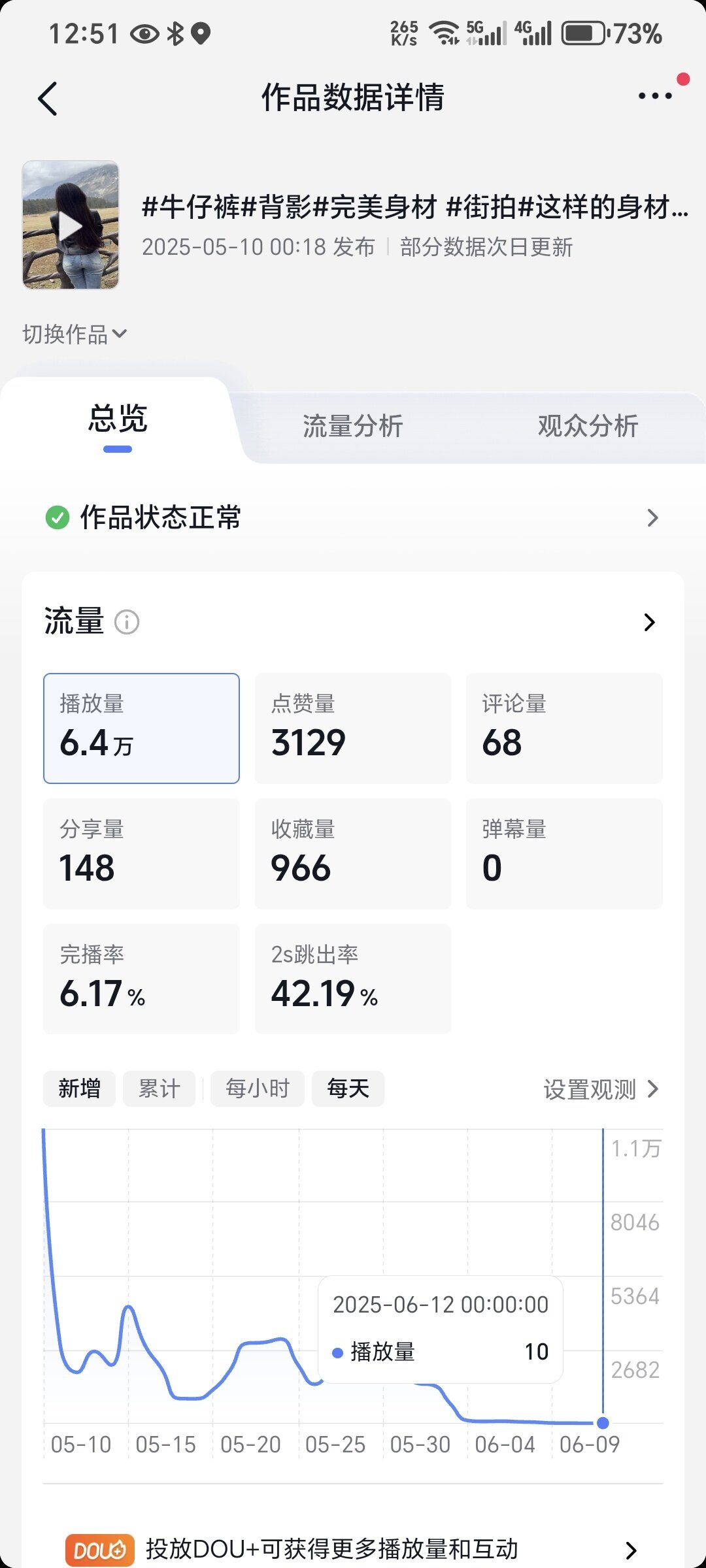Select the 弹幕量 0 metric card
This screenshot has height=1568, width=706.
click(564, 853)
